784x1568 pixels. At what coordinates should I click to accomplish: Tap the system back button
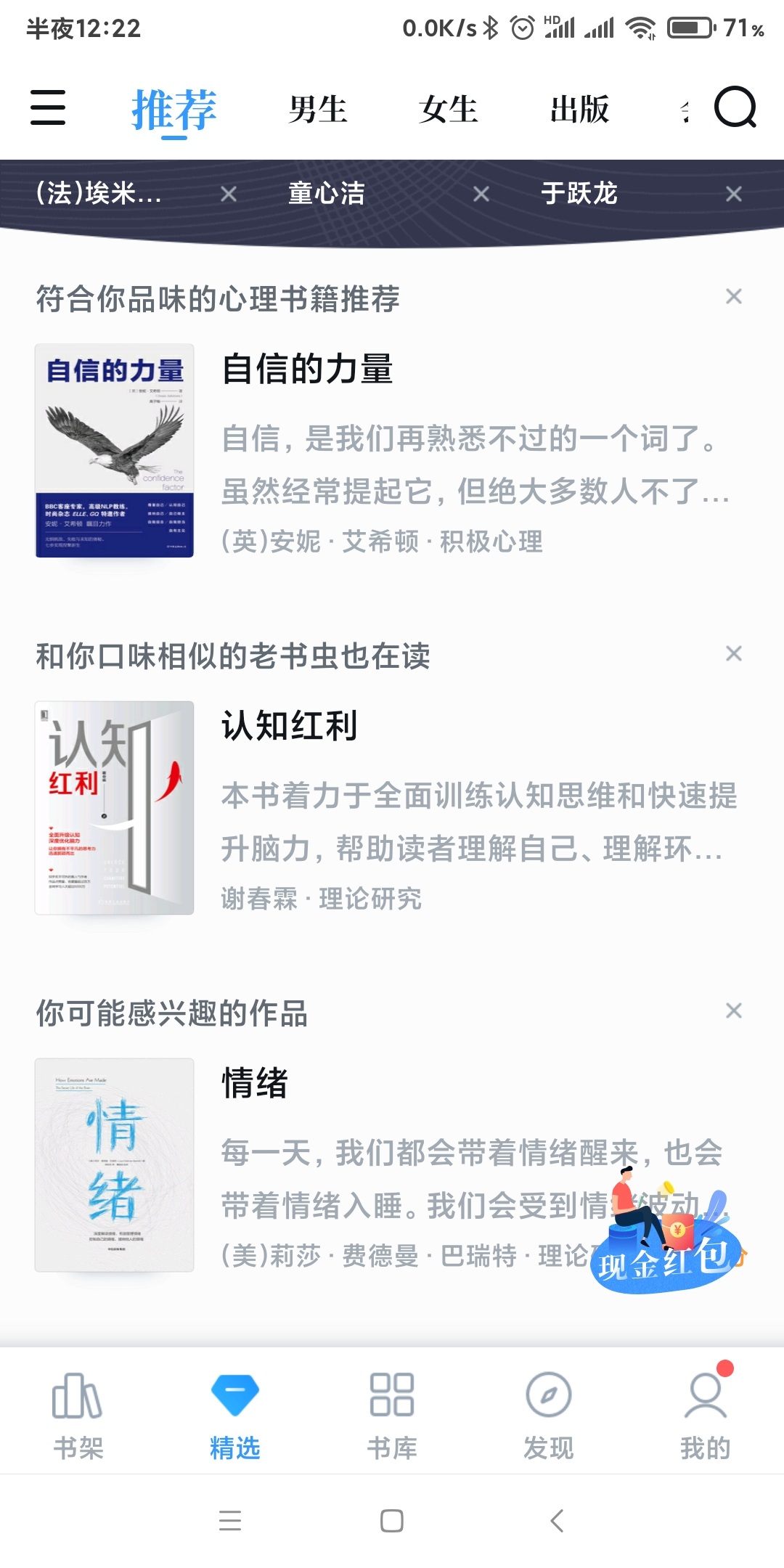[x=558, y=1521]
